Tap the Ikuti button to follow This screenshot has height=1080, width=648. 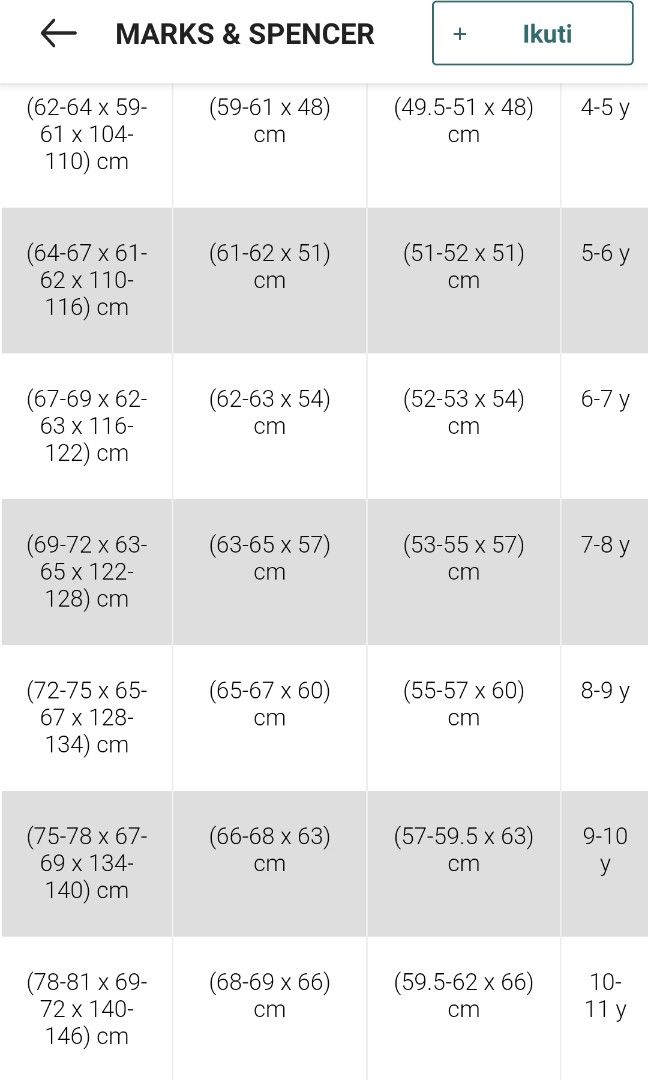532,33
